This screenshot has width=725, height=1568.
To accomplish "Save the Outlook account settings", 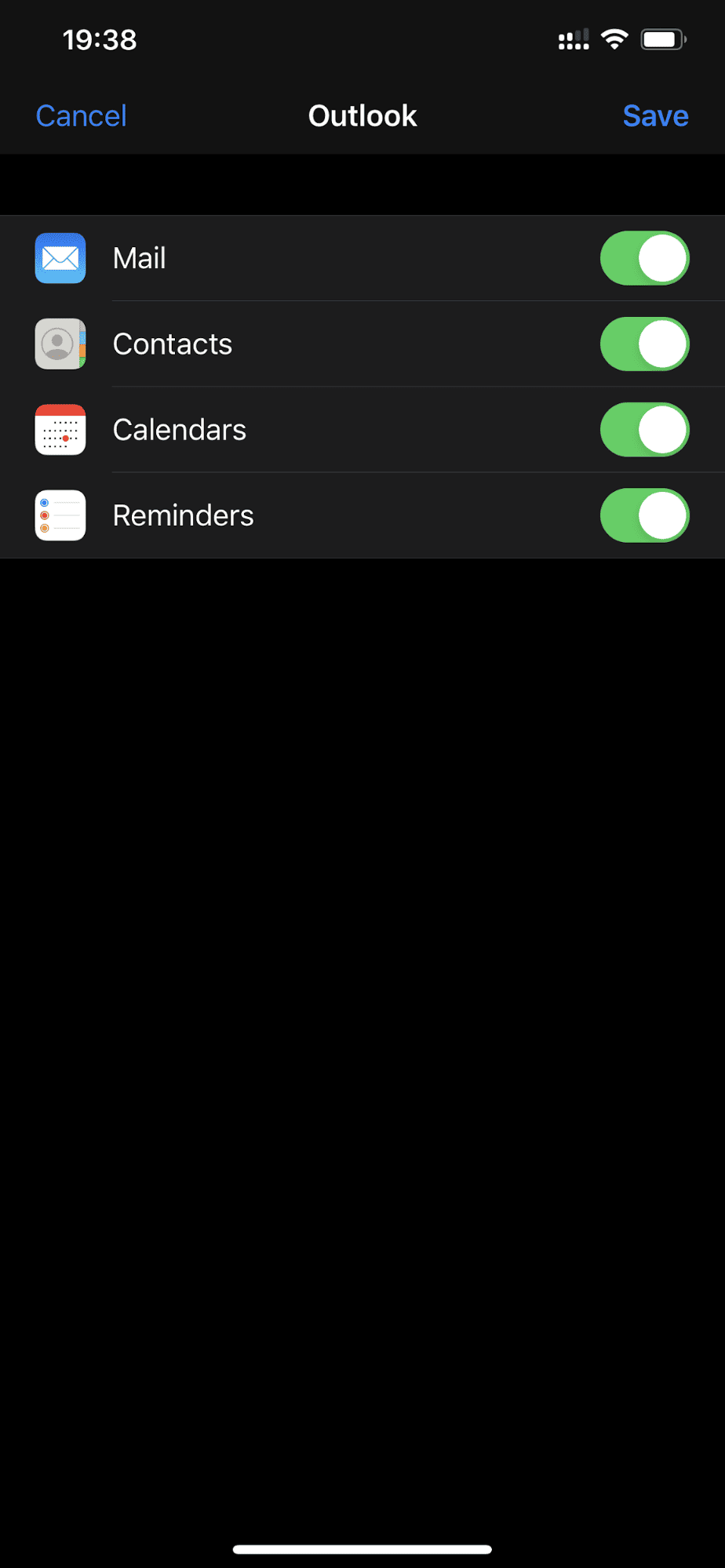I will 655,116.
